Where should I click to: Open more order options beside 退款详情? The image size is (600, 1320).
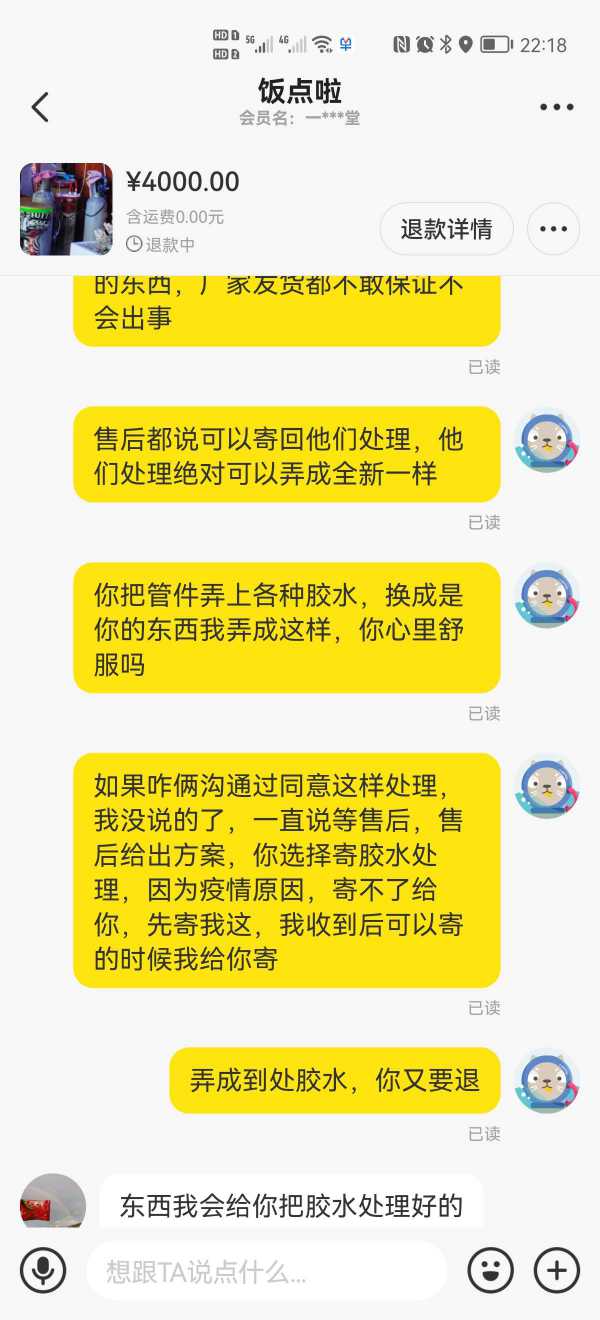tap(553, 229)
